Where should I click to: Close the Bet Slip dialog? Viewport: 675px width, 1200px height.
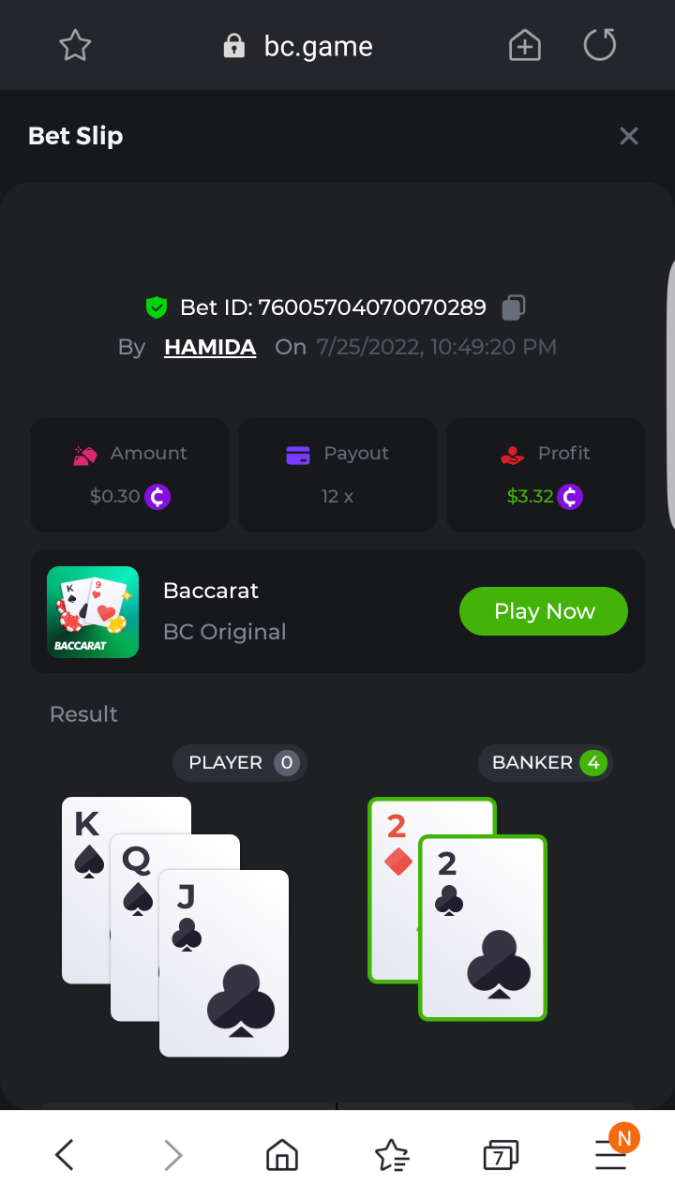pyautogui.click(x=628, y=136)
